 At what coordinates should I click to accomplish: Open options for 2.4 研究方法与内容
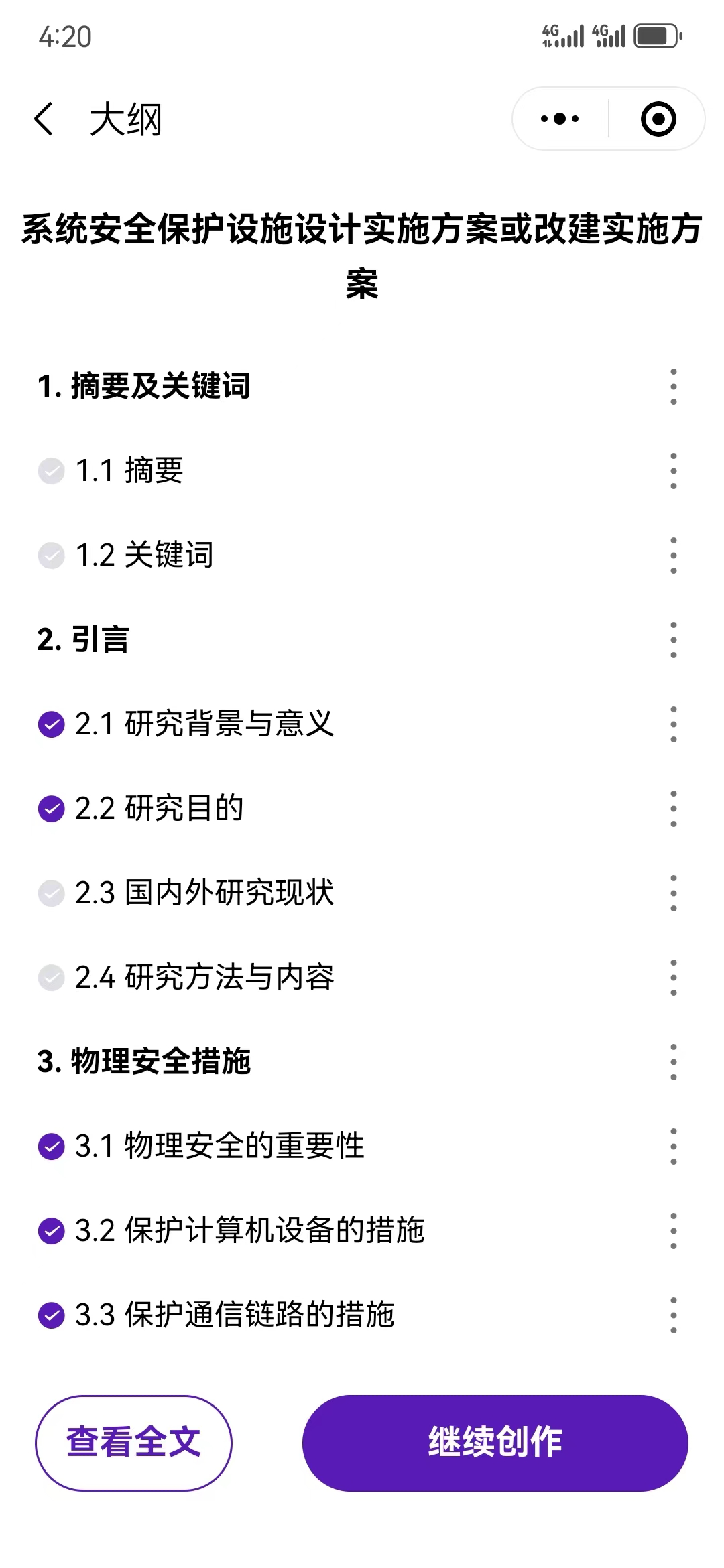673,978
